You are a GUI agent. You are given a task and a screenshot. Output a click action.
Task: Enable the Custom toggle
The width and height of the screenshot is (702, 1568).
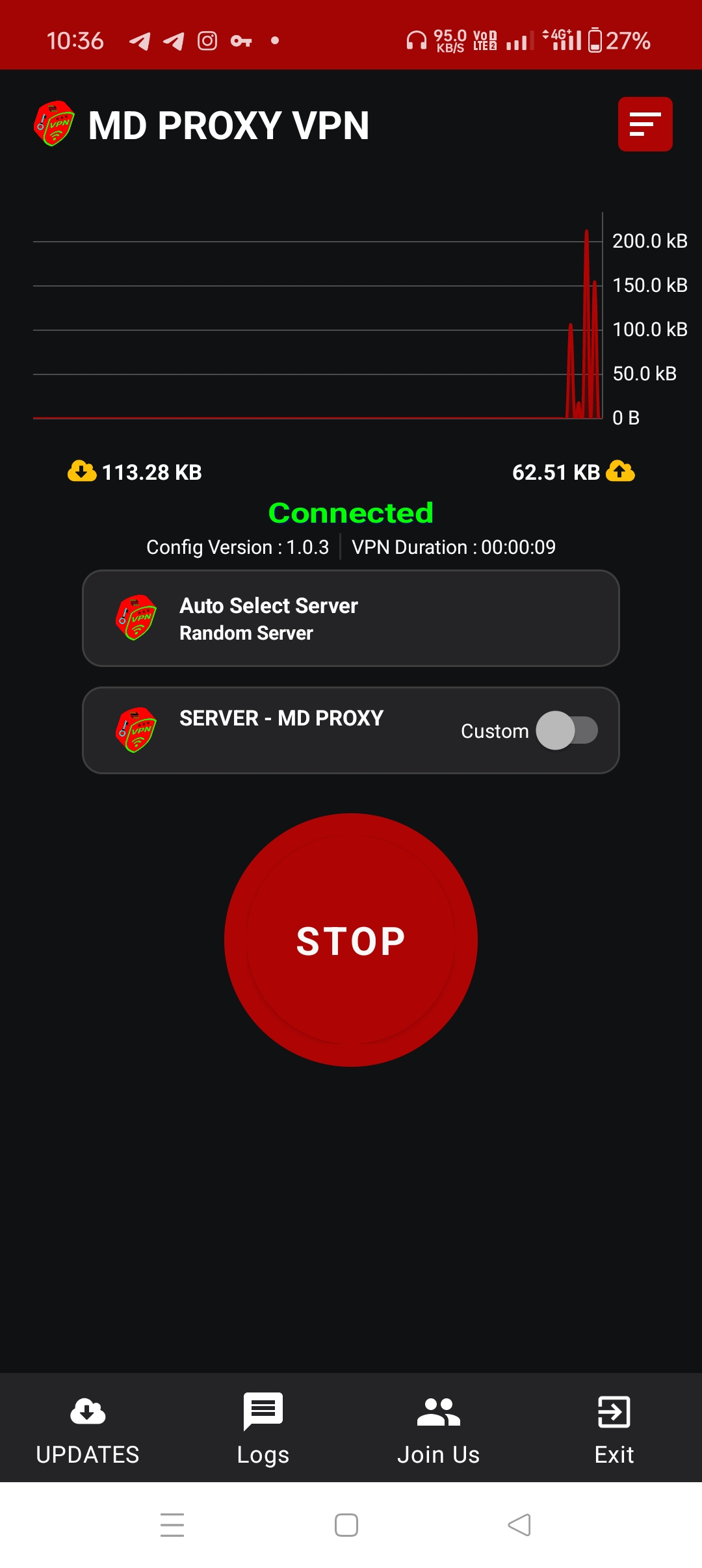click(566, 731)
